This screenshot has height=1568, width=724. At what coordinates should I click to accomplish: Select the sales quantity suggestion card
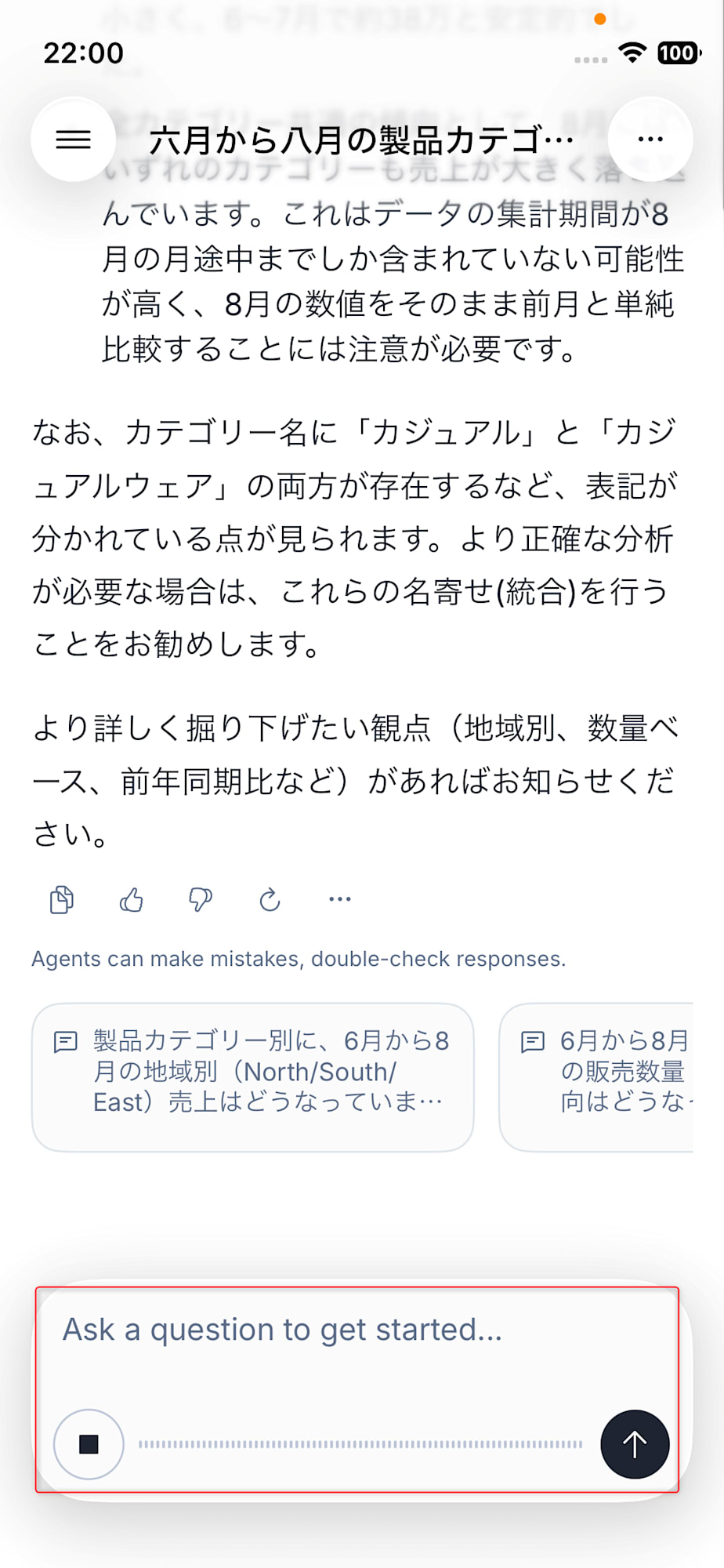pyautogui.click(x=596, y=1077)
